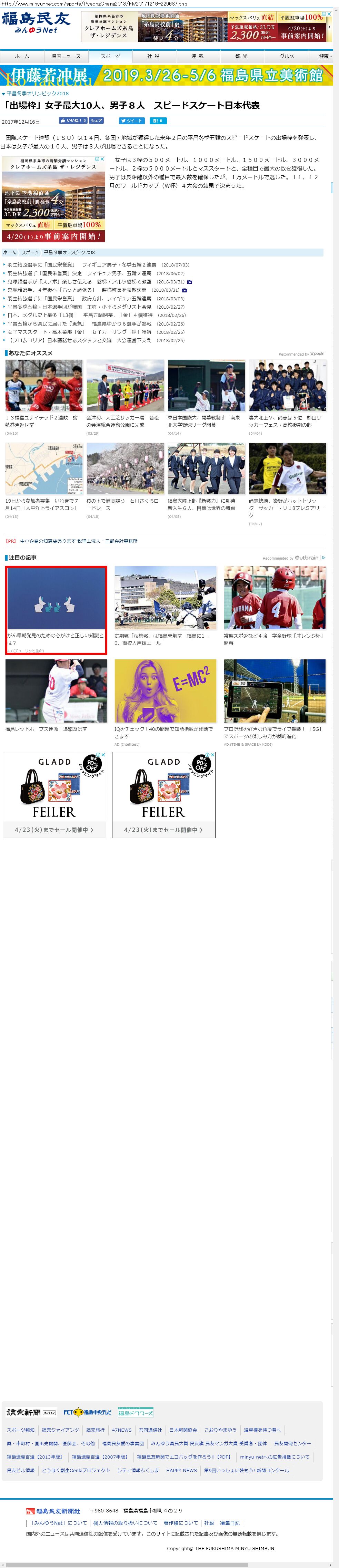Viewport: 339px width, 1568px height.
Task: Open 女子マススタート・高木菜那「金」 article link
Action: 79,332
